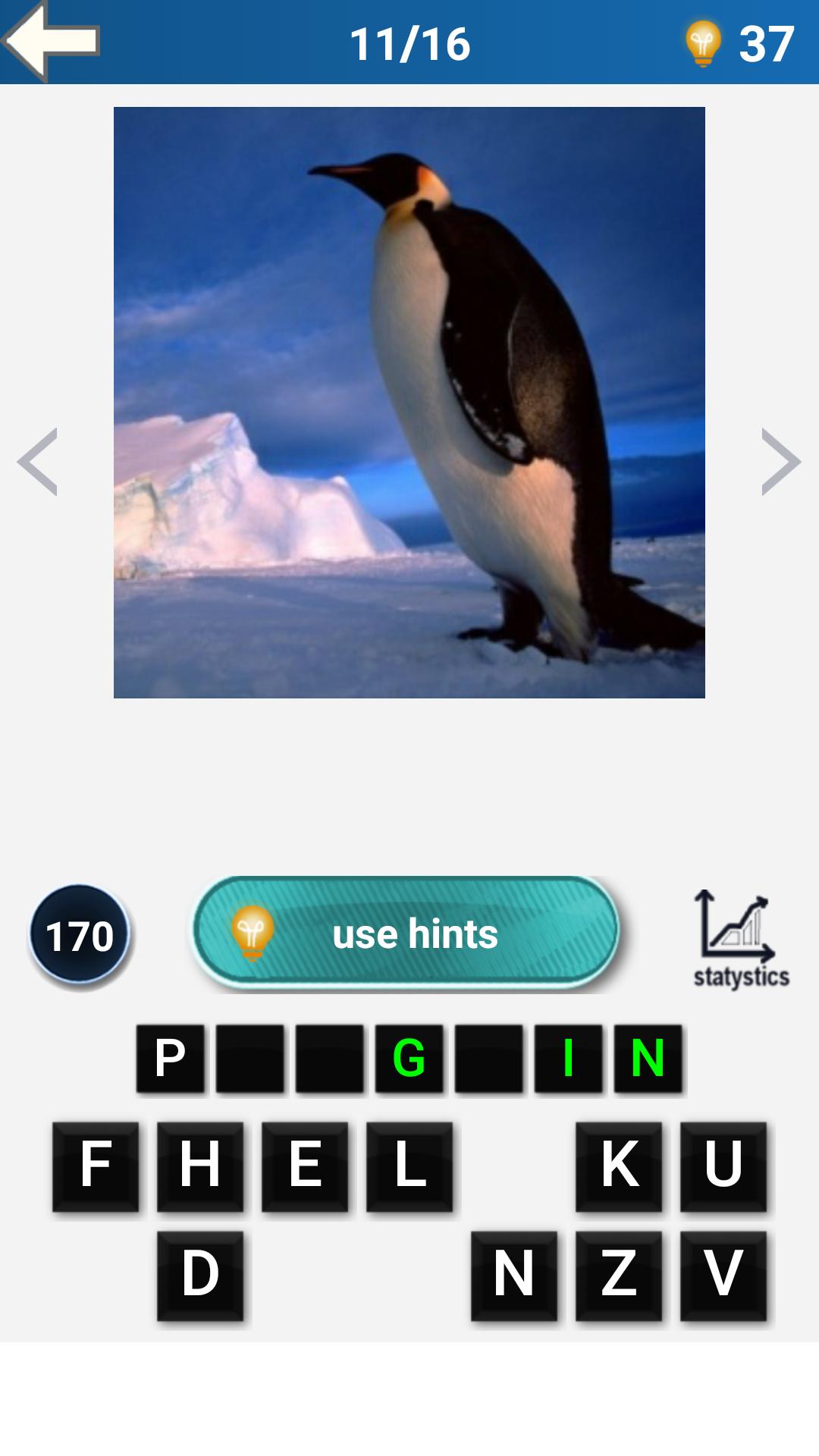Choose the letter V tile
Image resolution: width=819 pixels, height=1456 pixels.
pos(723,1276)
